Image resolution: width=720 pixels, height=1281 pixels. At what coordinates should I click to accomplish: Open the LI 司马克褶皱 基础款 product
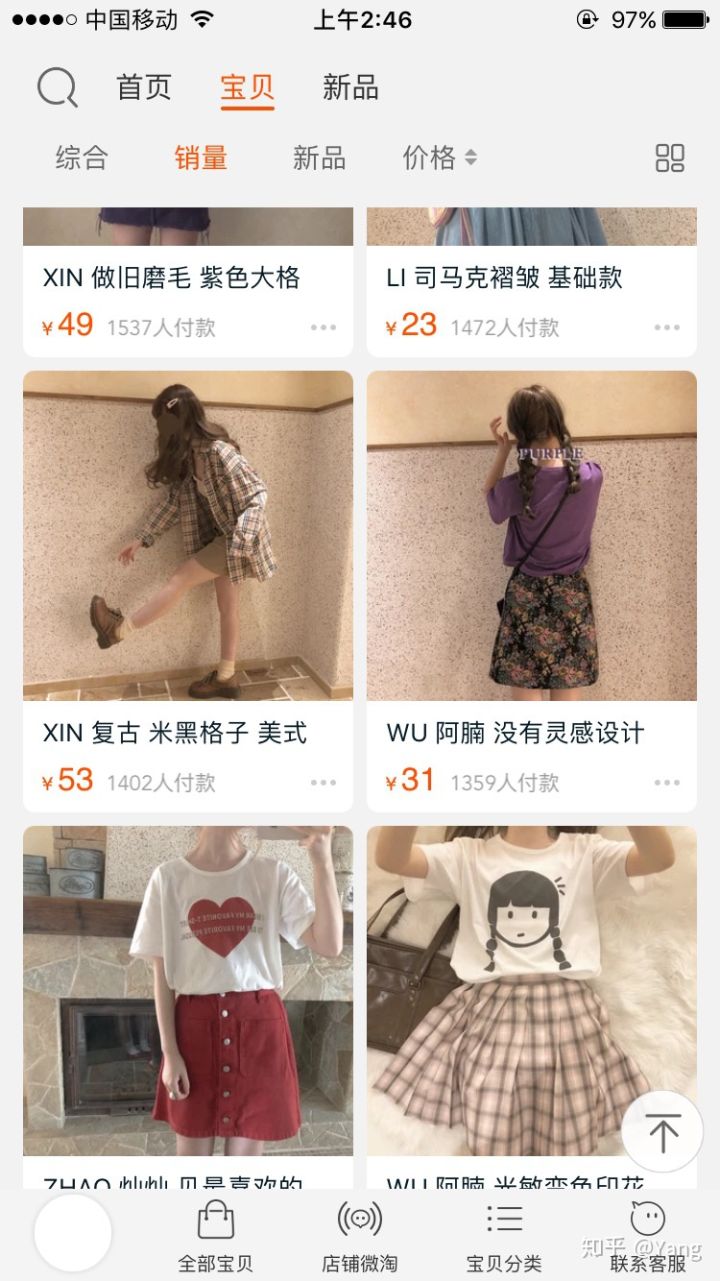coord(505,278)
